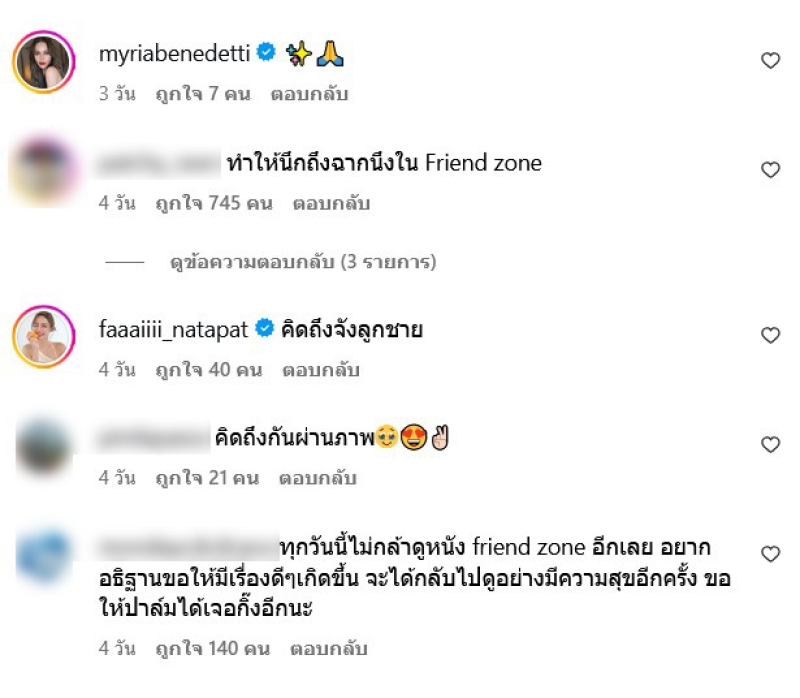
Task: Open myriabenedetti's profile picture
Action: (44, 65)
